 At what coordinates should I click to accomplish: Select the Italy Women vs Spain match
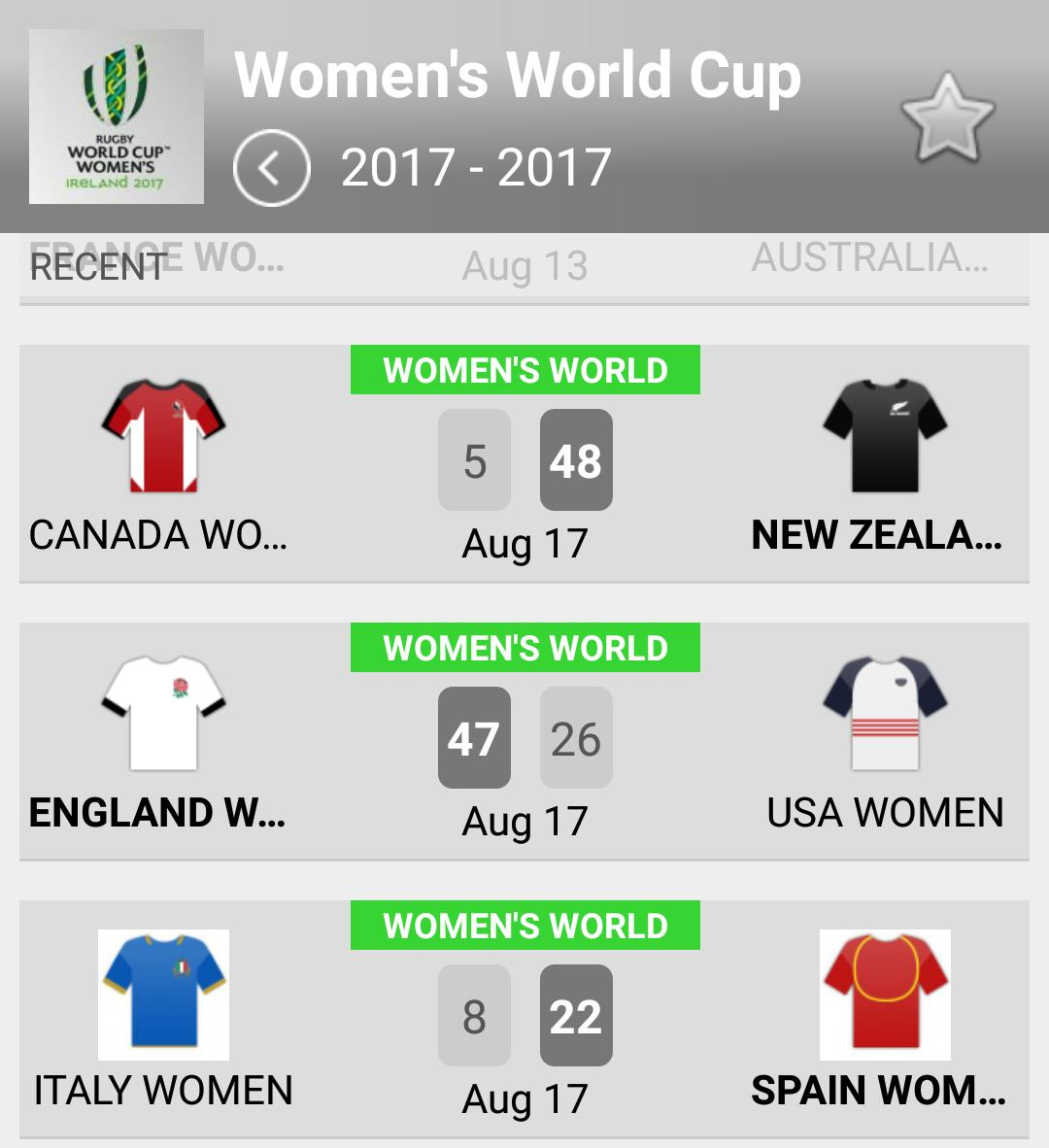pos(524,1020)
